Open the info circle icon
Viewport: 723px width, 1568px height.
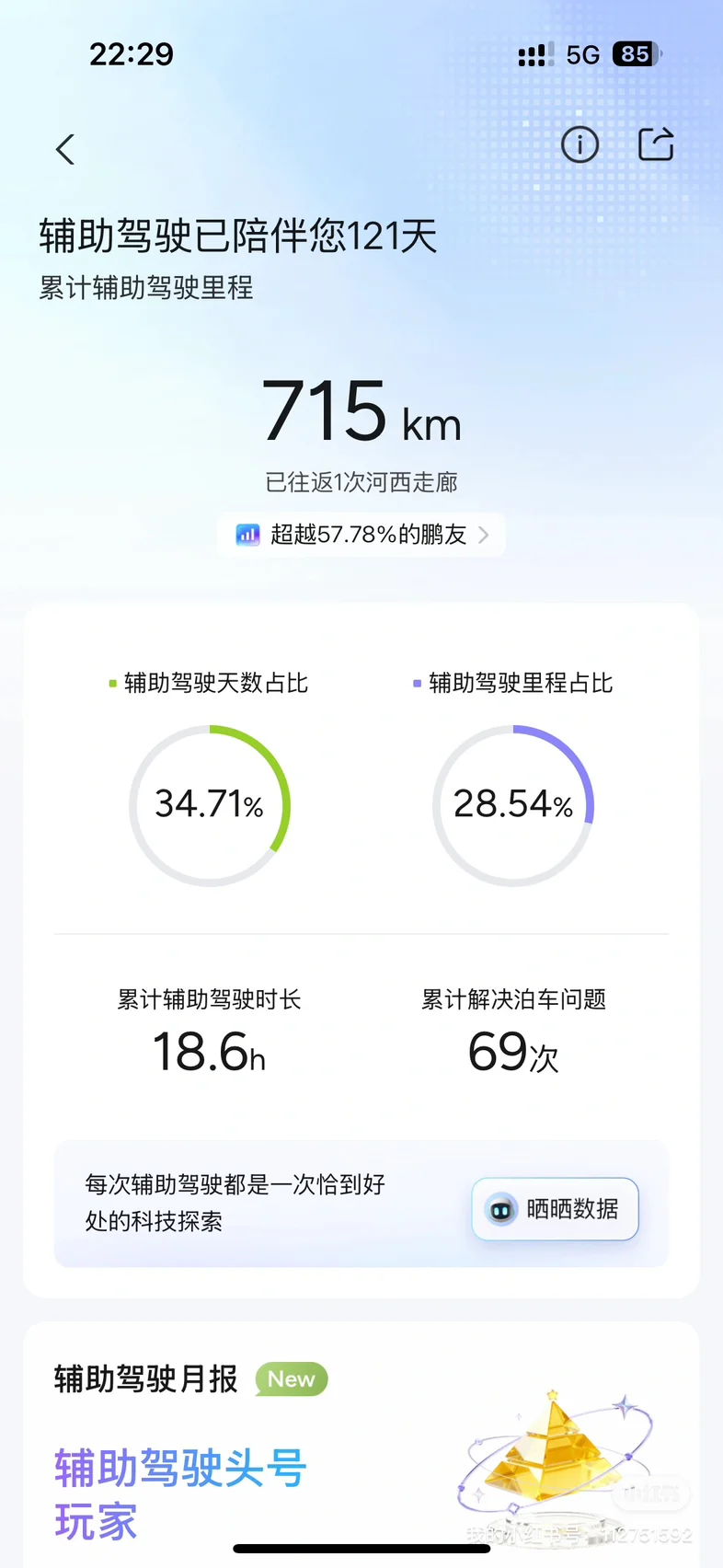pos(580,144)
